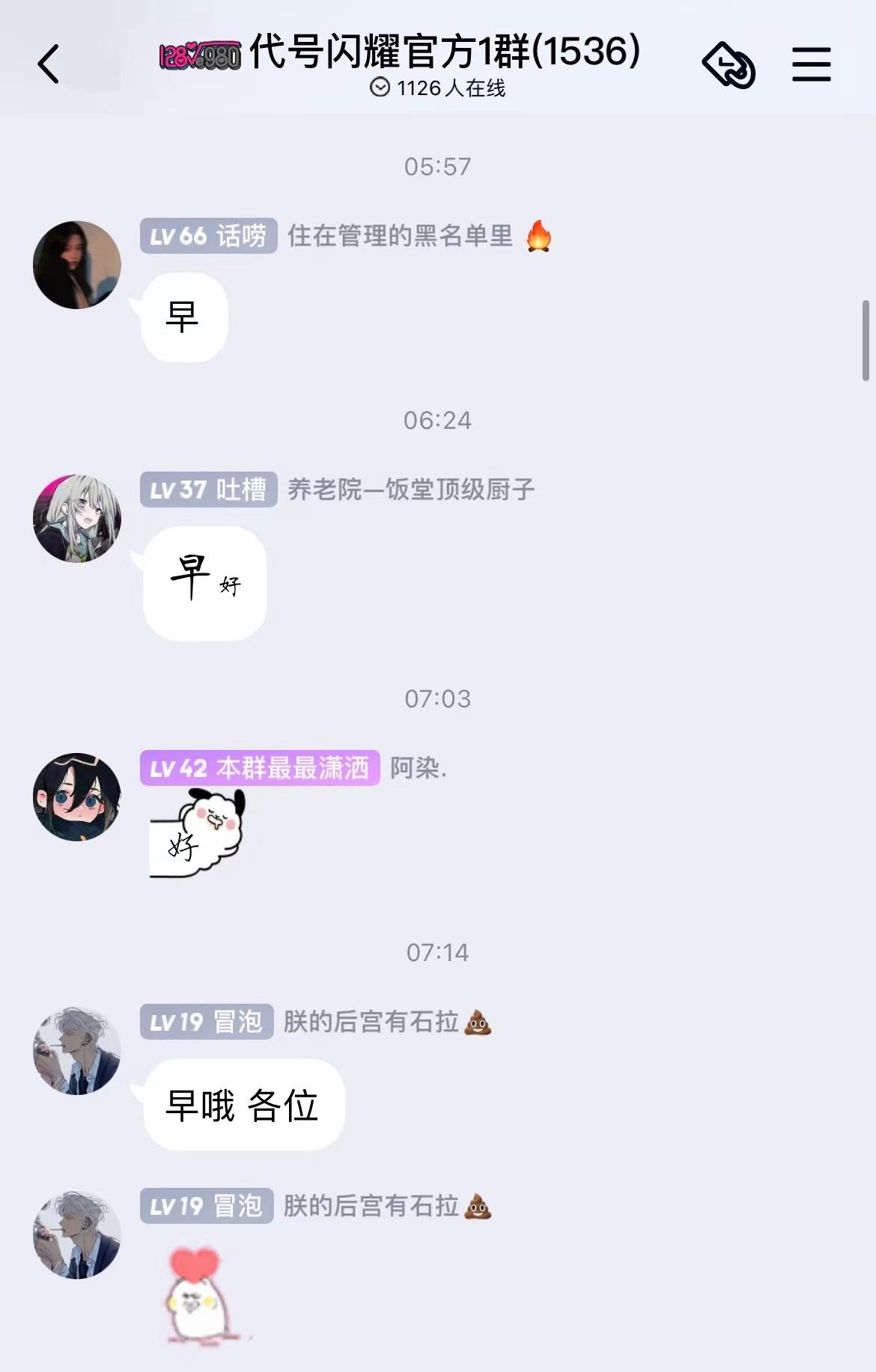Open the heart hamster sticker
876x1372 pixels.
(195, 1293)
